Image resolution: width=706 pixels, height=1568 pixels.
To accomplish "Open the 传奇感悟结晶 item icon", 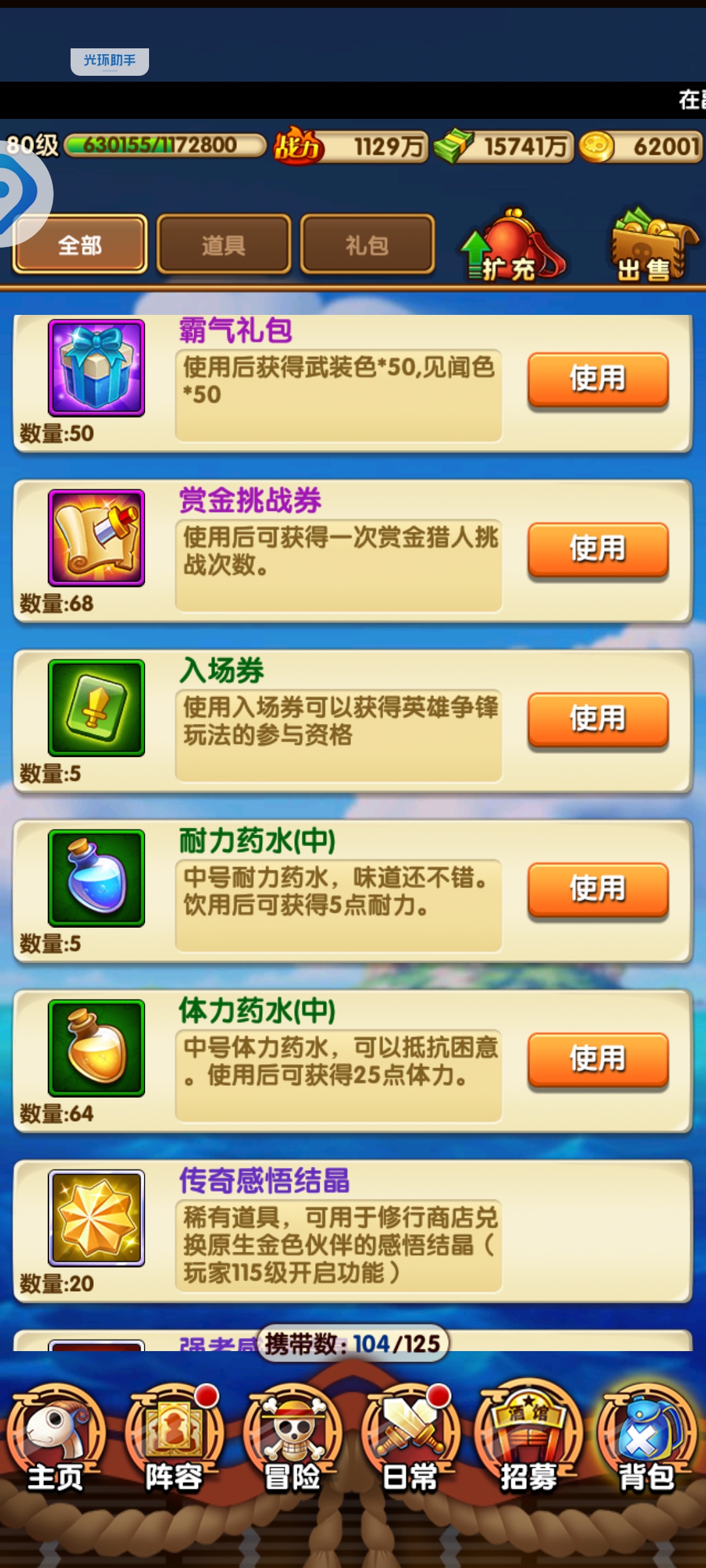I will click(x=96, y=1218).
